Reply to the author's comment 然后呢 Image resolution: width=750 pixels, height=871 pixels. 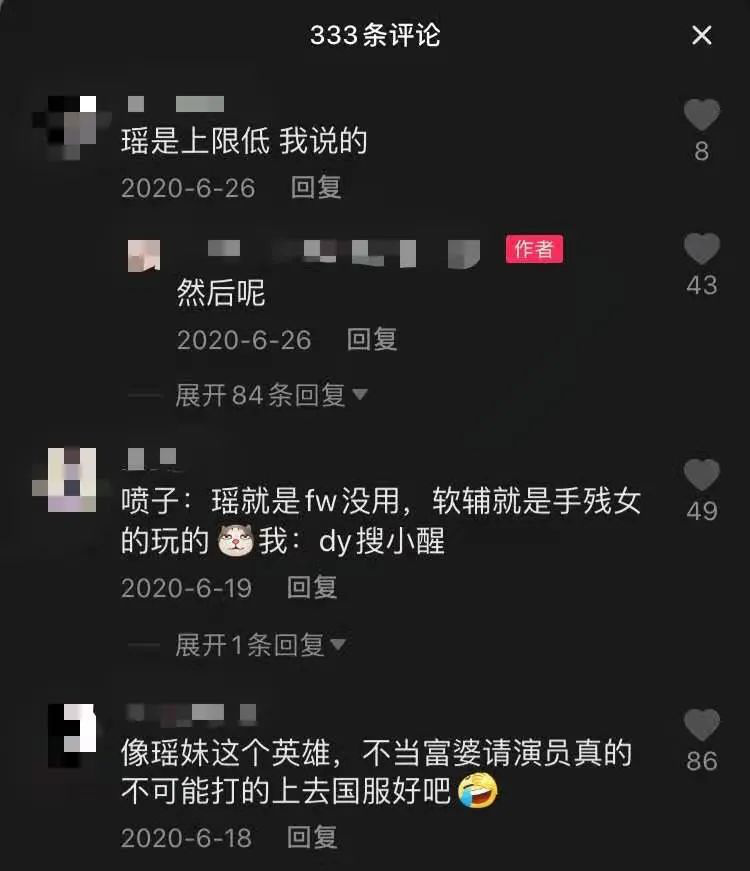coord(372,340)
